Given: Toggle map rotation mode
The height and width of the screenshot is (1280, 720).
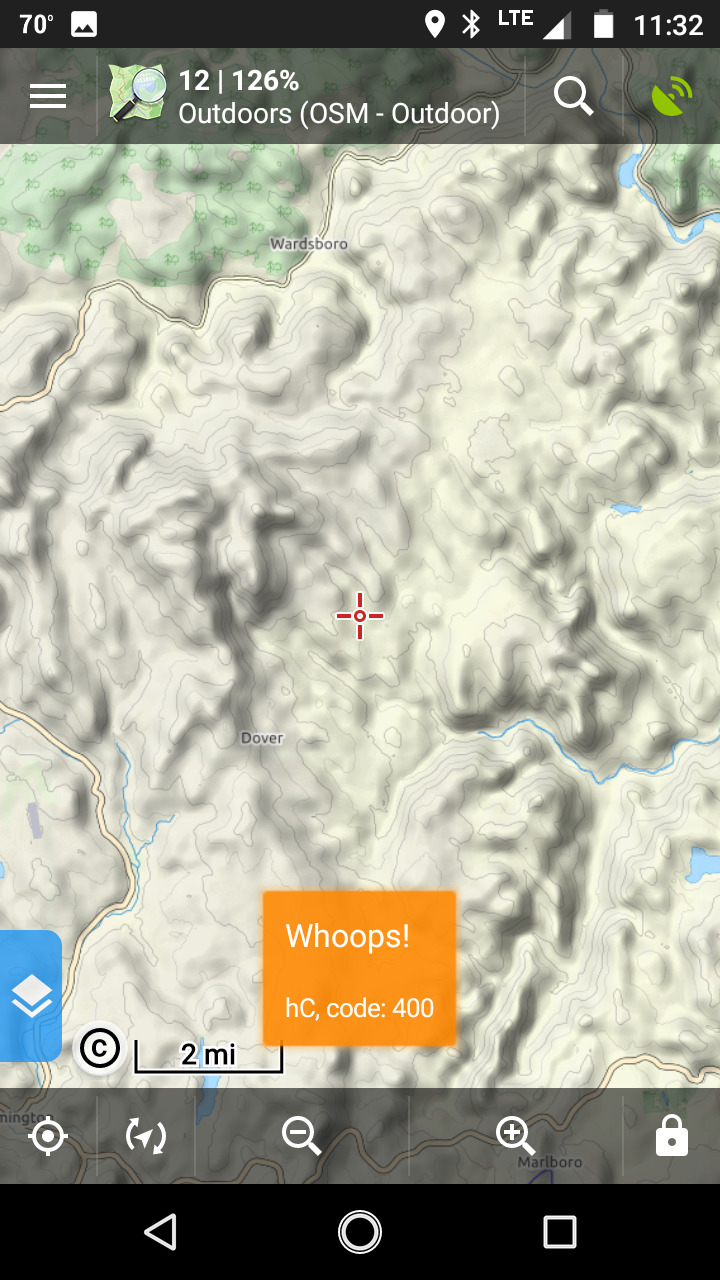Looking at the screenshot, I should (146, 1137).
